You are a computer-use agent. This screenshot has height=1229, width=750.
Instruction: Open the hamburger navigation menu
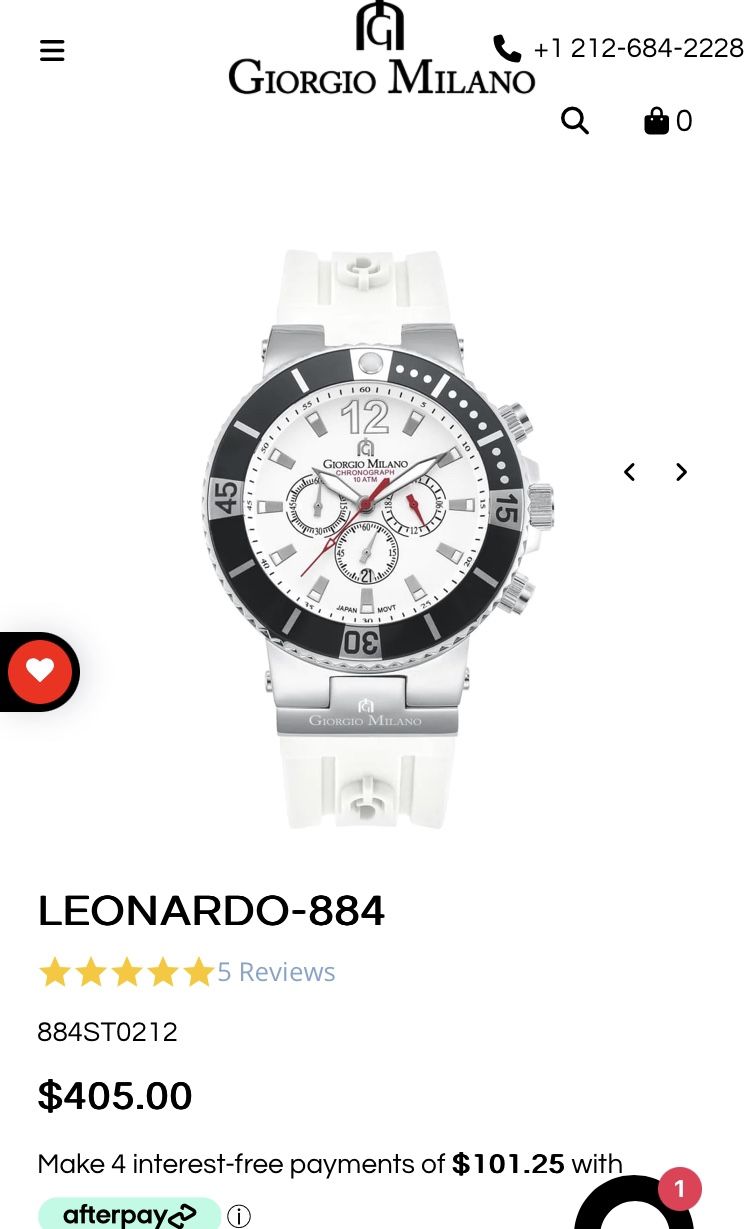(x=52, y=50)
